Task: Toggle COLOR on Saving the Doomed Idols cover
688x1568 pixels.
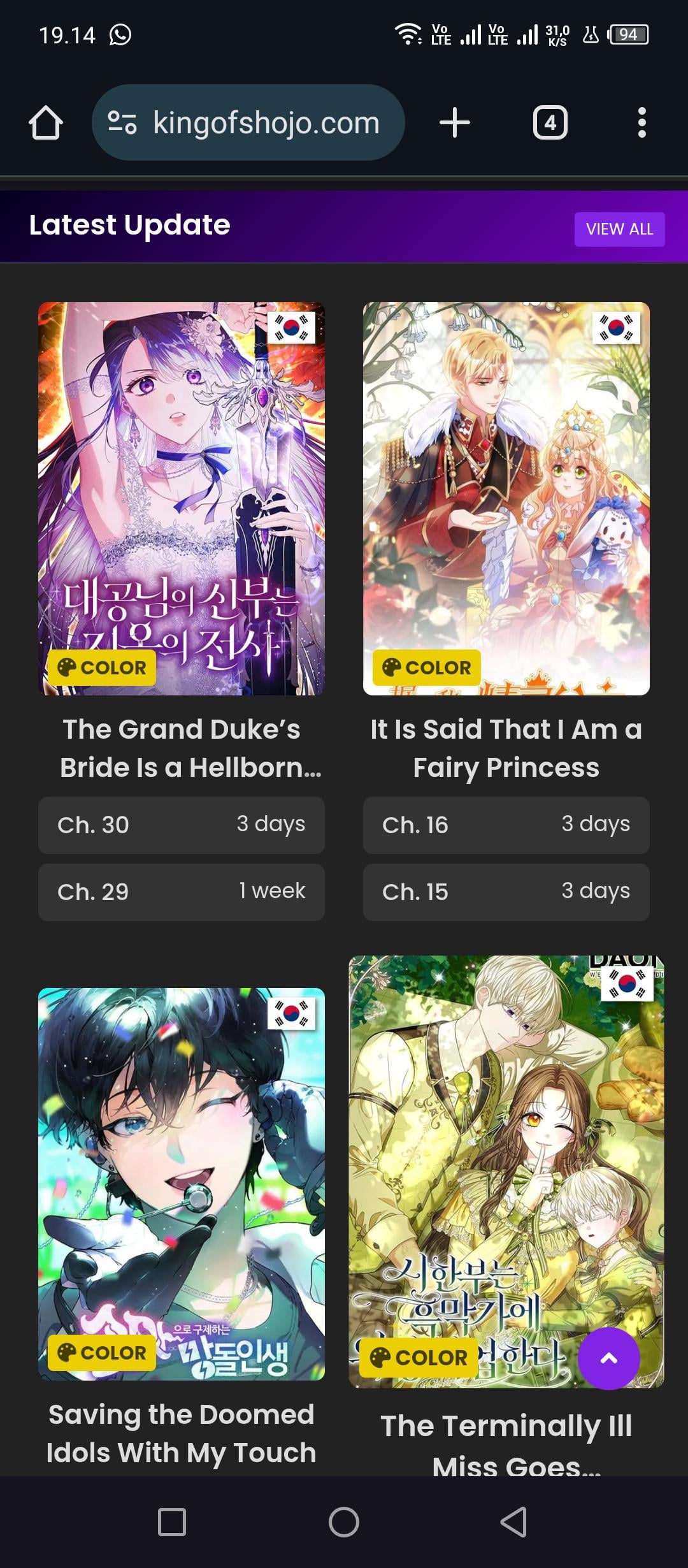Action: [103, 1353]
